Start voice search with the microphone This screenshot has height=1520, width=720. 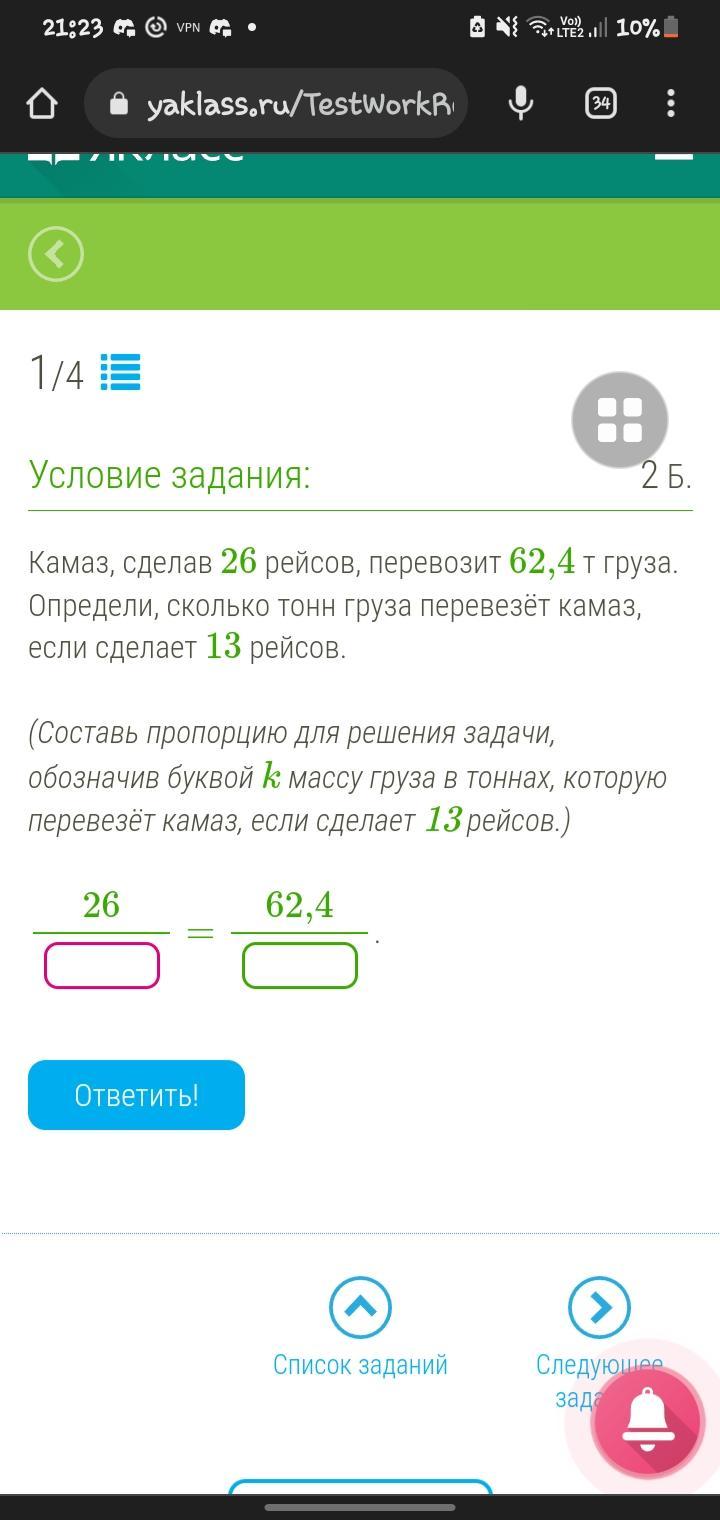tap(520, 103)
